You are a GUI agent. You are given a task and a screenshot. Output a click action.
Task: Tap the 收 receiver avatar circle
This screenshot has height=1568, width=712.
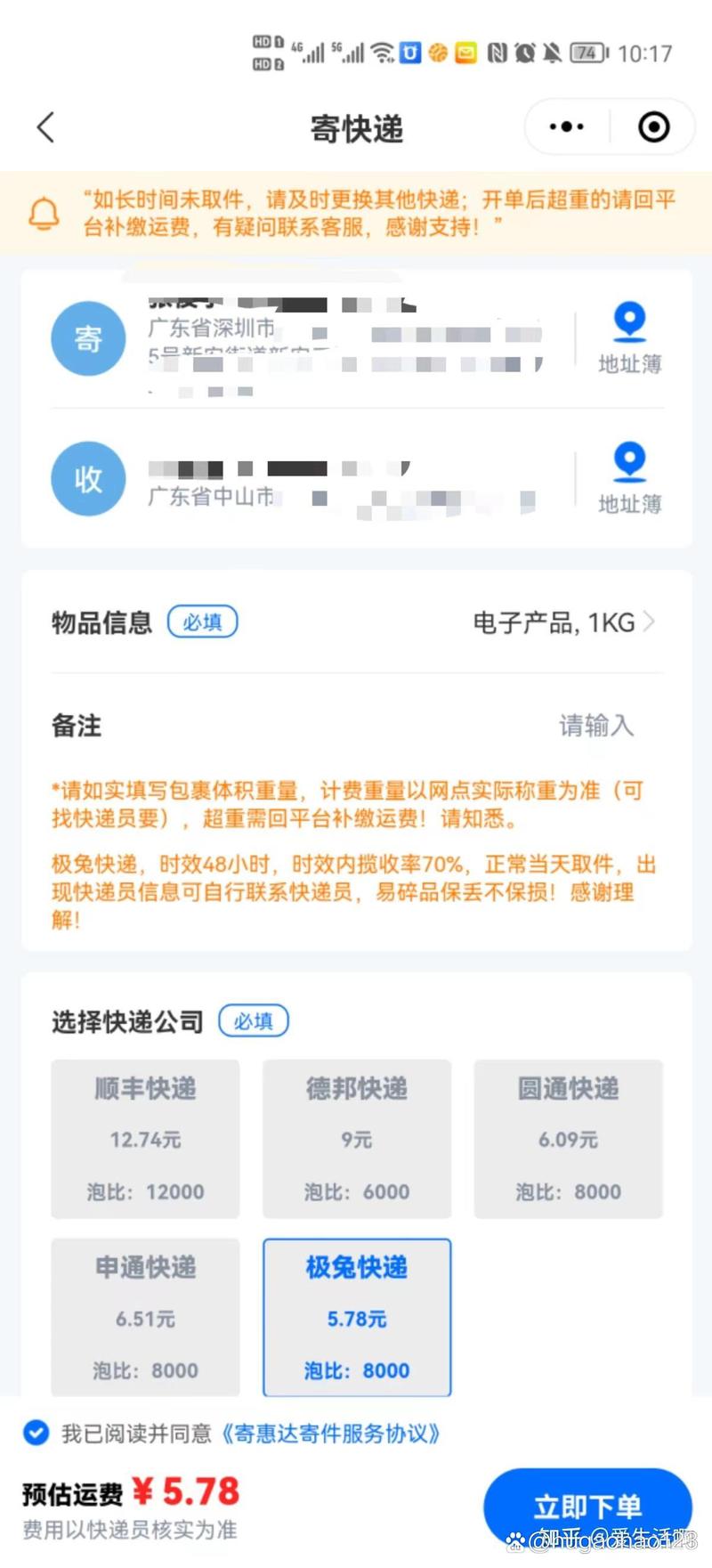point(87,478)
